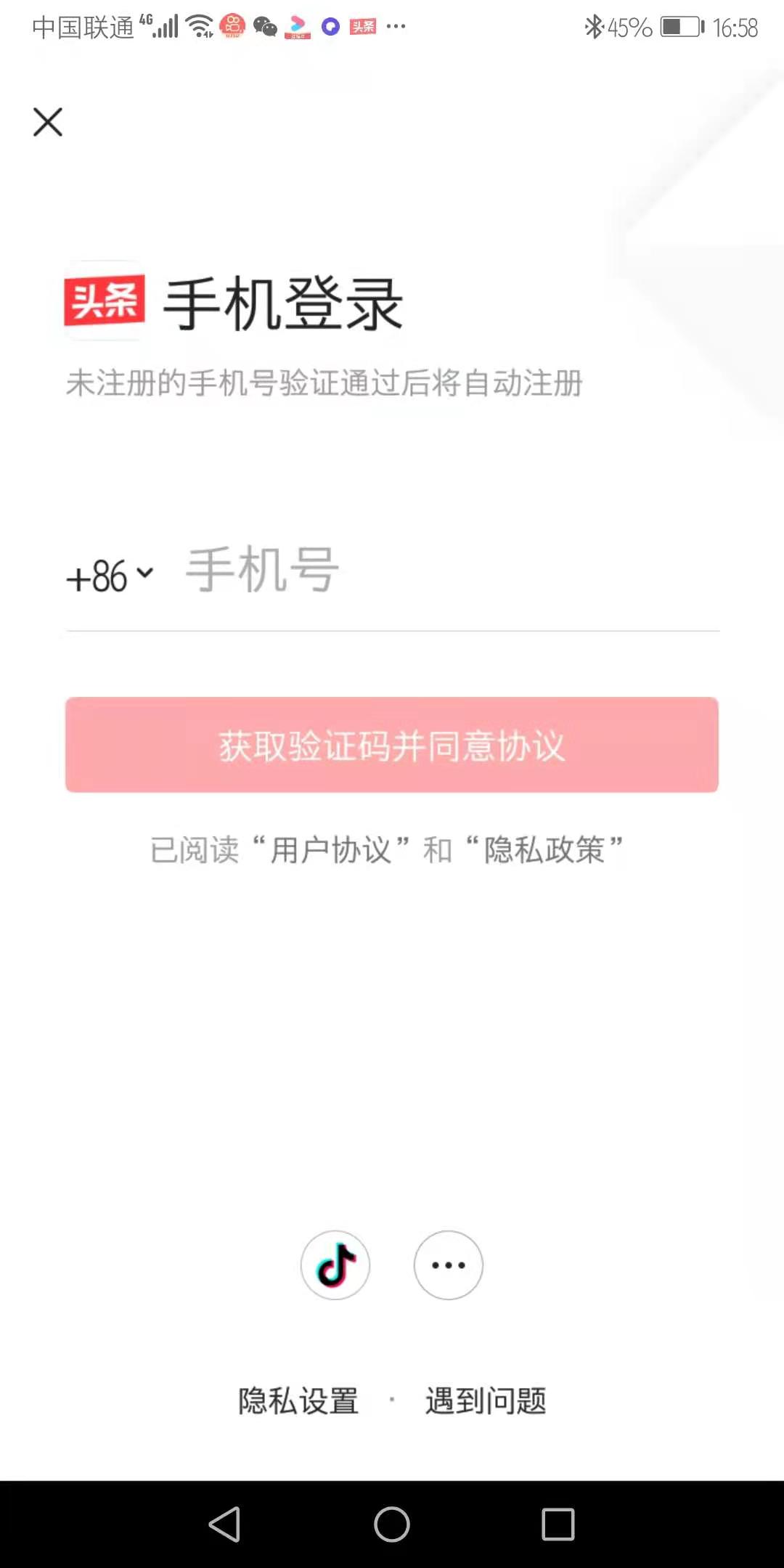Screen dimensions: 784x1568
Task: Close the phone login screen
Action: [x=48, y=122]
